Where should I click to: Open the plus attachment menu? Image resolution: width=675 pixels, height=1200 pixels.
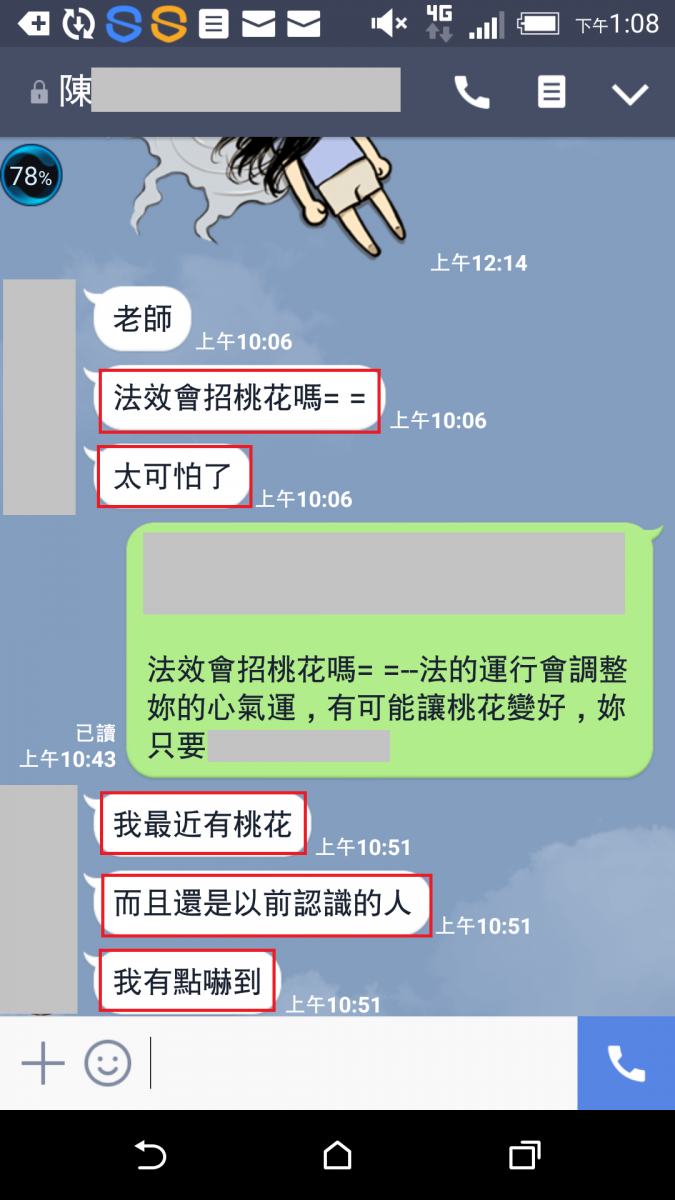(43, 1063)
